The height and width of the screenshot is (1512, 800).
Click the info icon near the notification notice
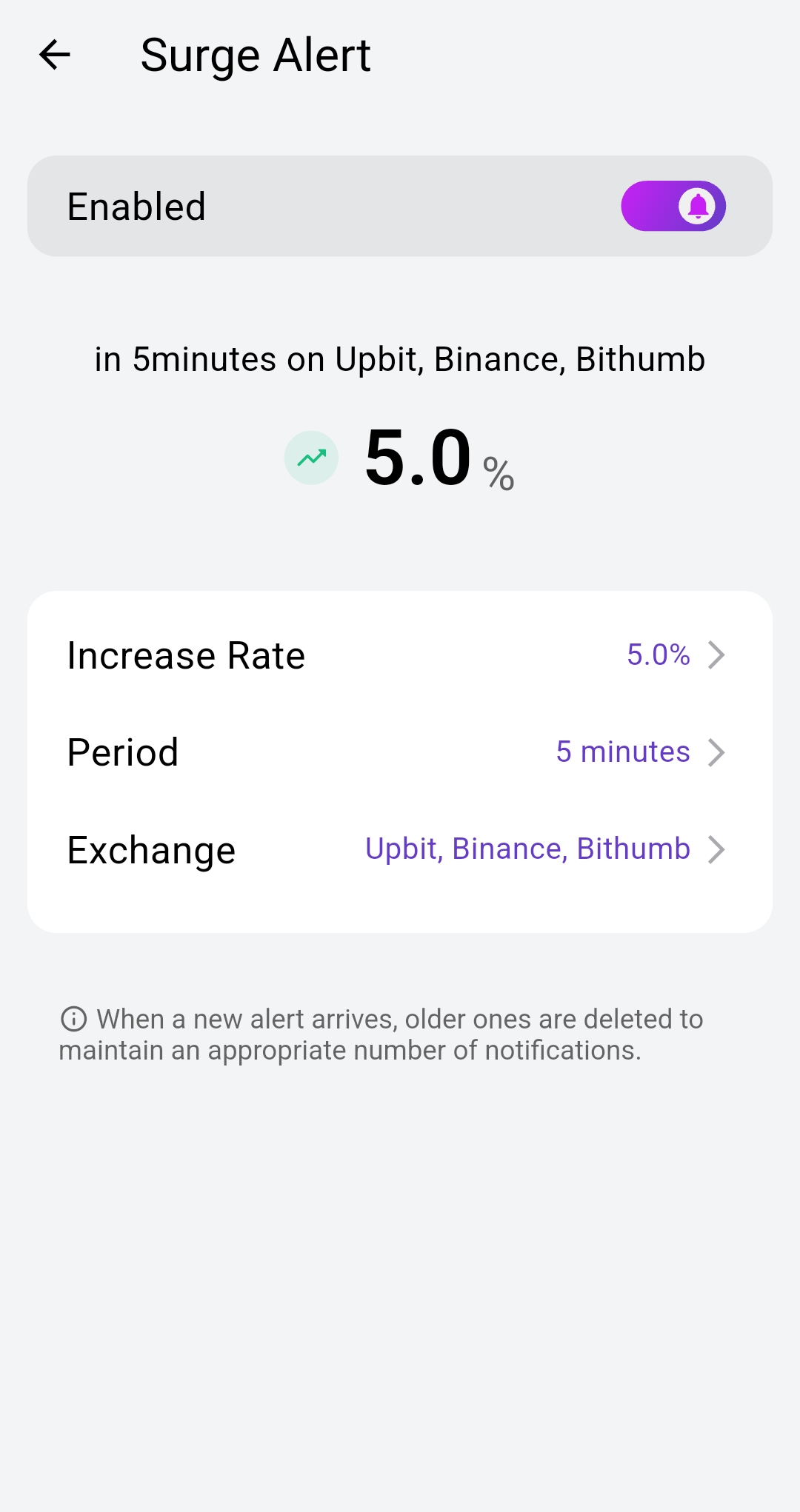(x=75, y=1020)
